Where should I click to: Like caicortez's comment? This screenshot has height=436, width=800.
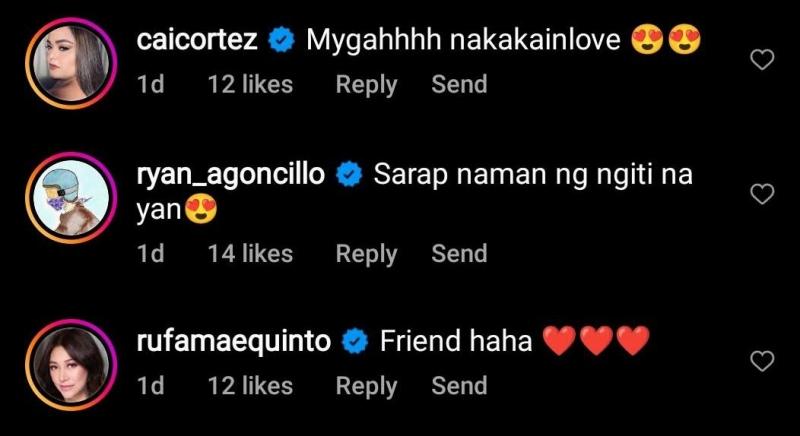pyautogui.click(x=762, y=61)
